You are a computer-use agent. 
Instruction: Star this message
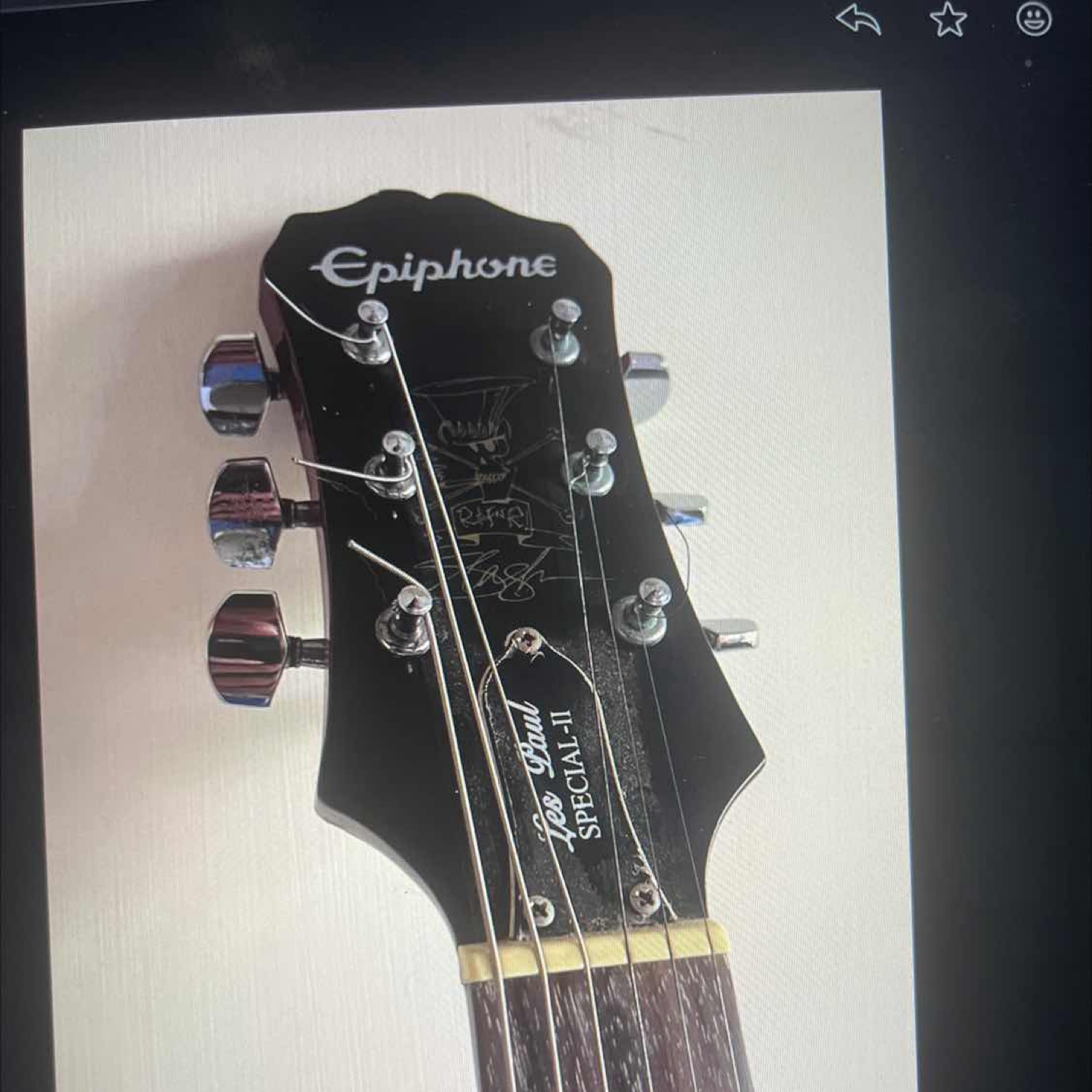point(948,20)
